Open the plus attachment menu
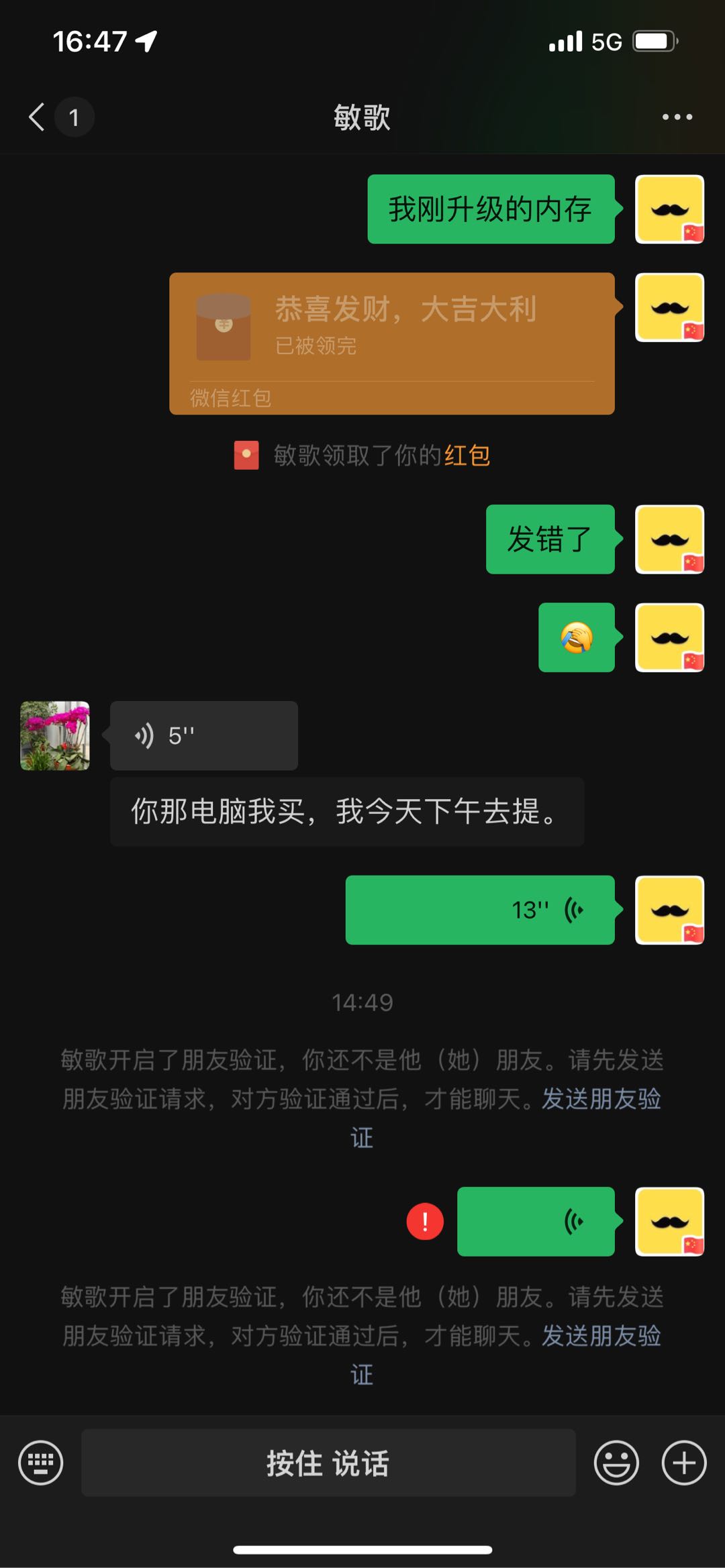The width and height of the screenshot is (725, 1568). (683, 1463)
